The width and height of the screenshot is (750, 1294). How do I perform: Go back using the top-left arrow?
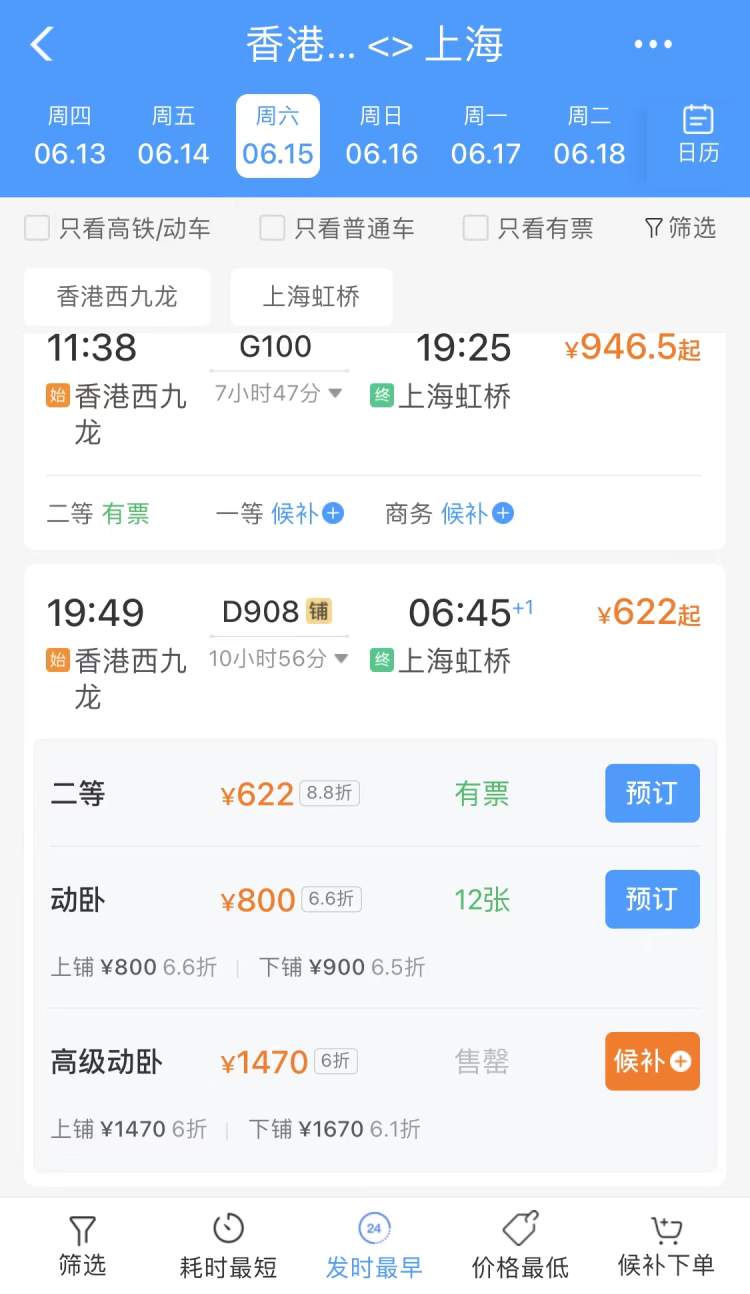click(x=42, y=44)
